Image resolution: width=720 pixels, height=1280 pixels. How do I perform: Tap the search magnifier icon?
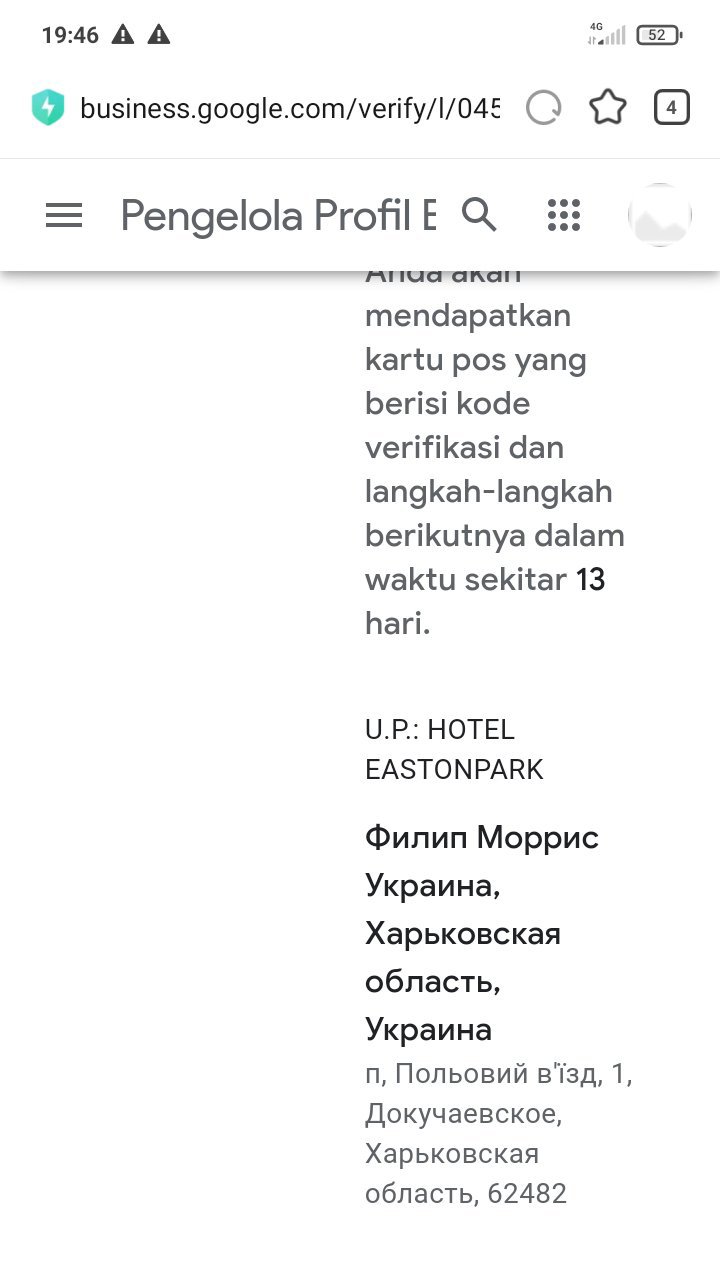pos(479,214)
